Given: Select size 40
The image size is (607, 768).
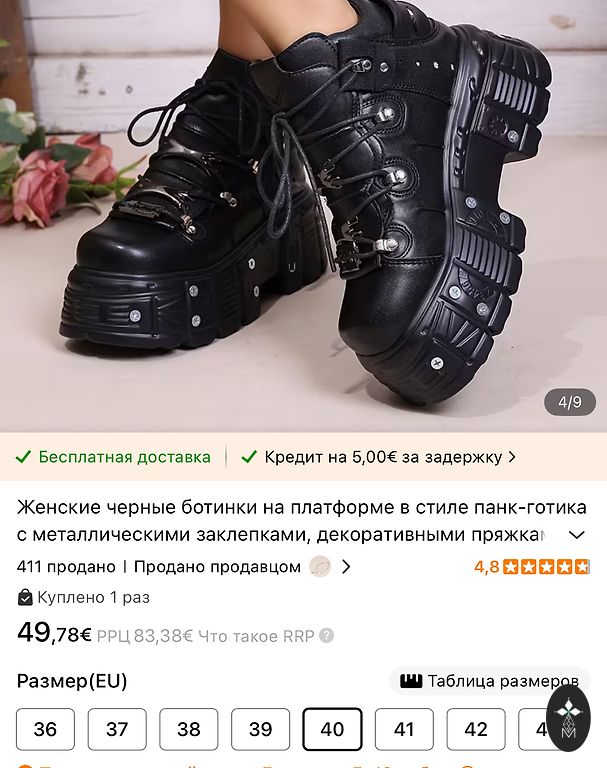Looking at the screenshot, I should pyautogui.click(x=332, y=729).
